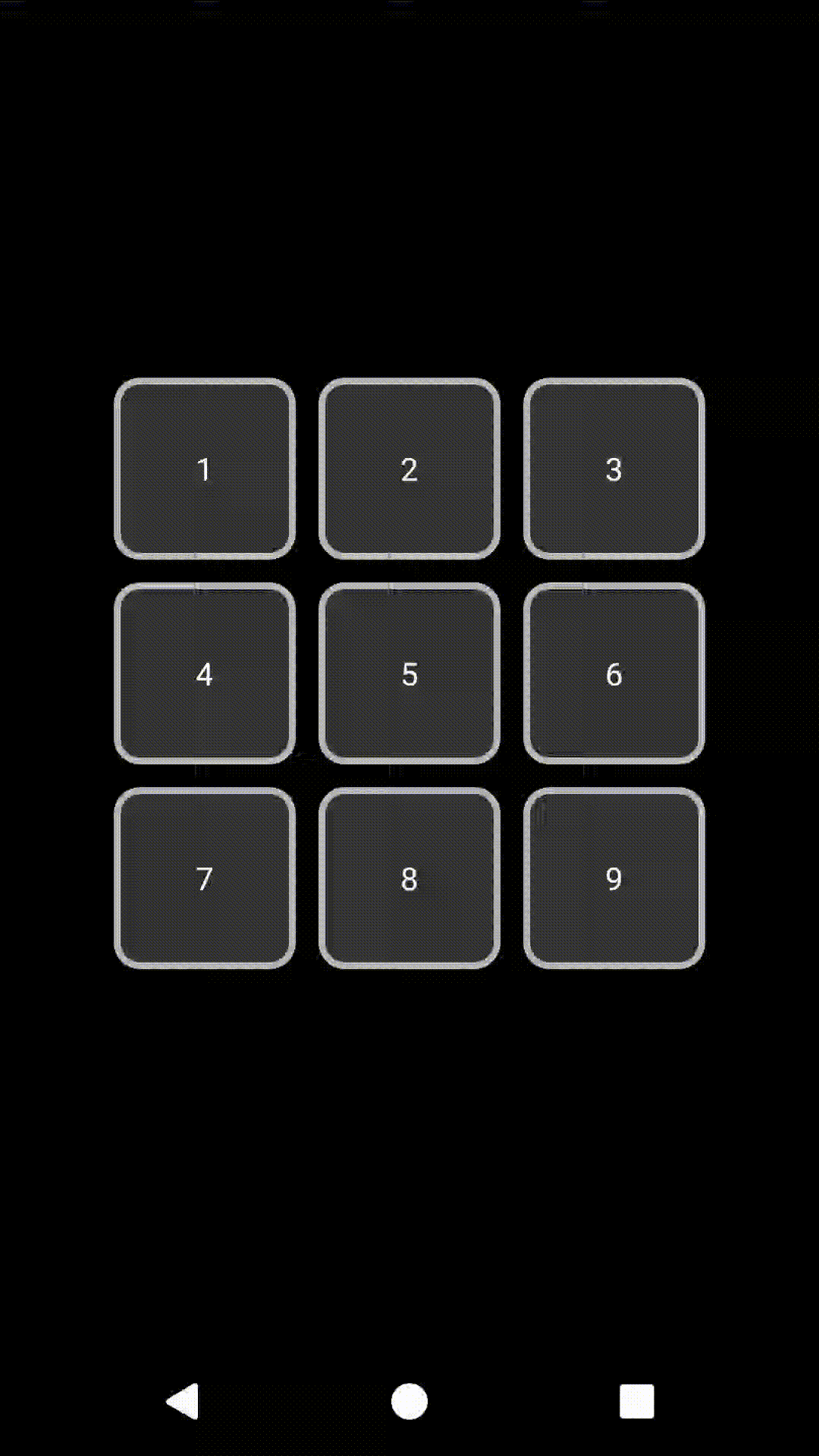
Task: Open recent apps from the navigation bar
Action: coord(636,1401)
